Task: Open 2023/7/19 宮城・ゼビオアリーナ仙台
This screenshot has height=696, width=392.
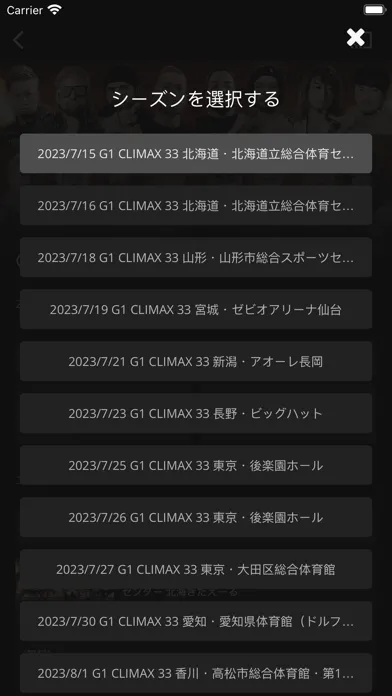Action: (x=196, y=309)
